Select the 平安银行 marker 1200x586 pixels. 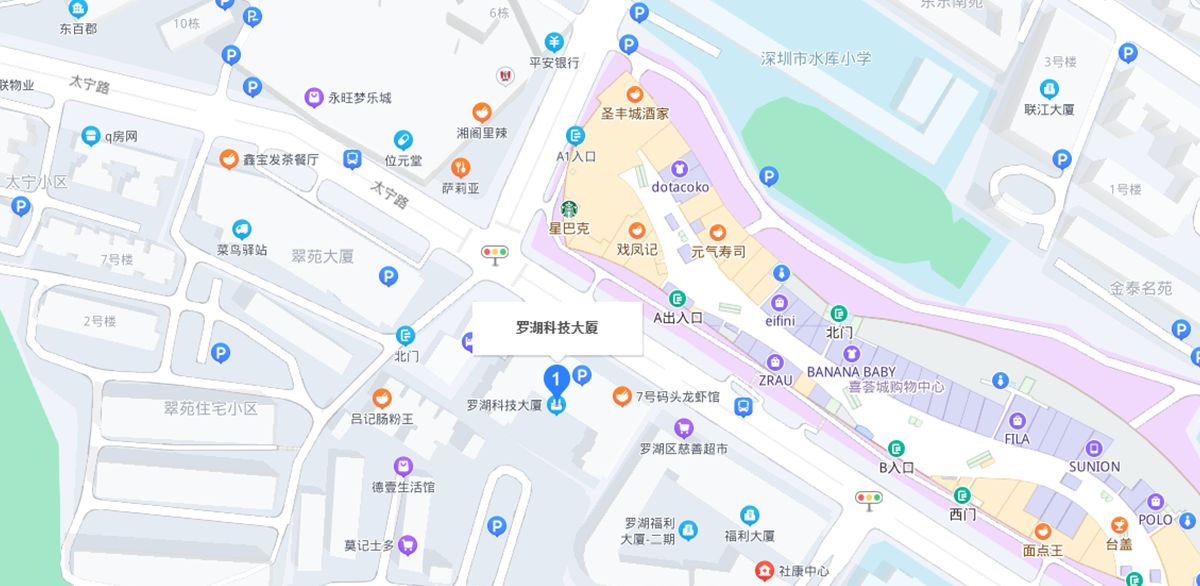pos(554,42)
